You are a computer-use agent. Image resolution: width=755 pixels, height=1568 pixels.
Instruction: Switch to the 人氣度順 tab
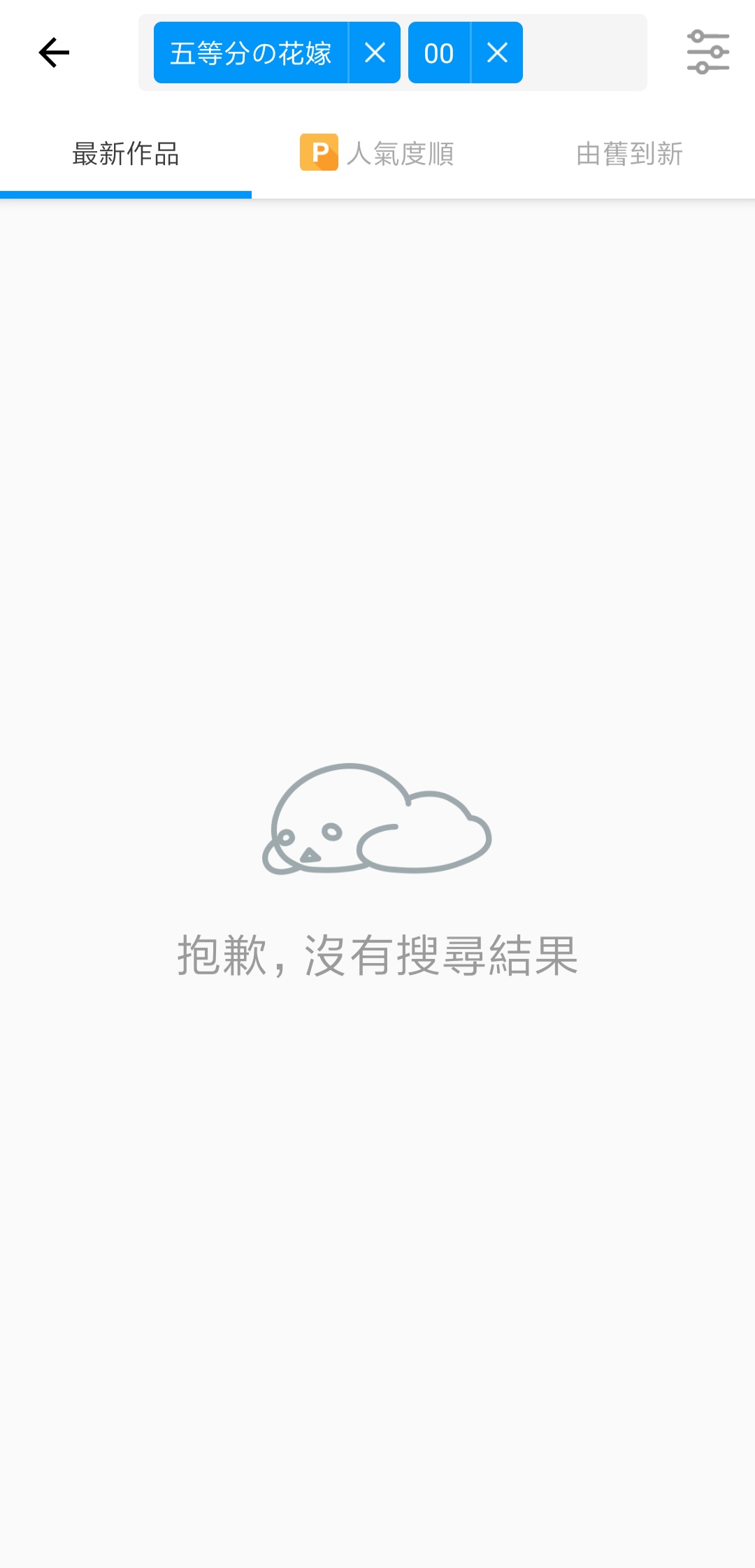tap(377, 154)
